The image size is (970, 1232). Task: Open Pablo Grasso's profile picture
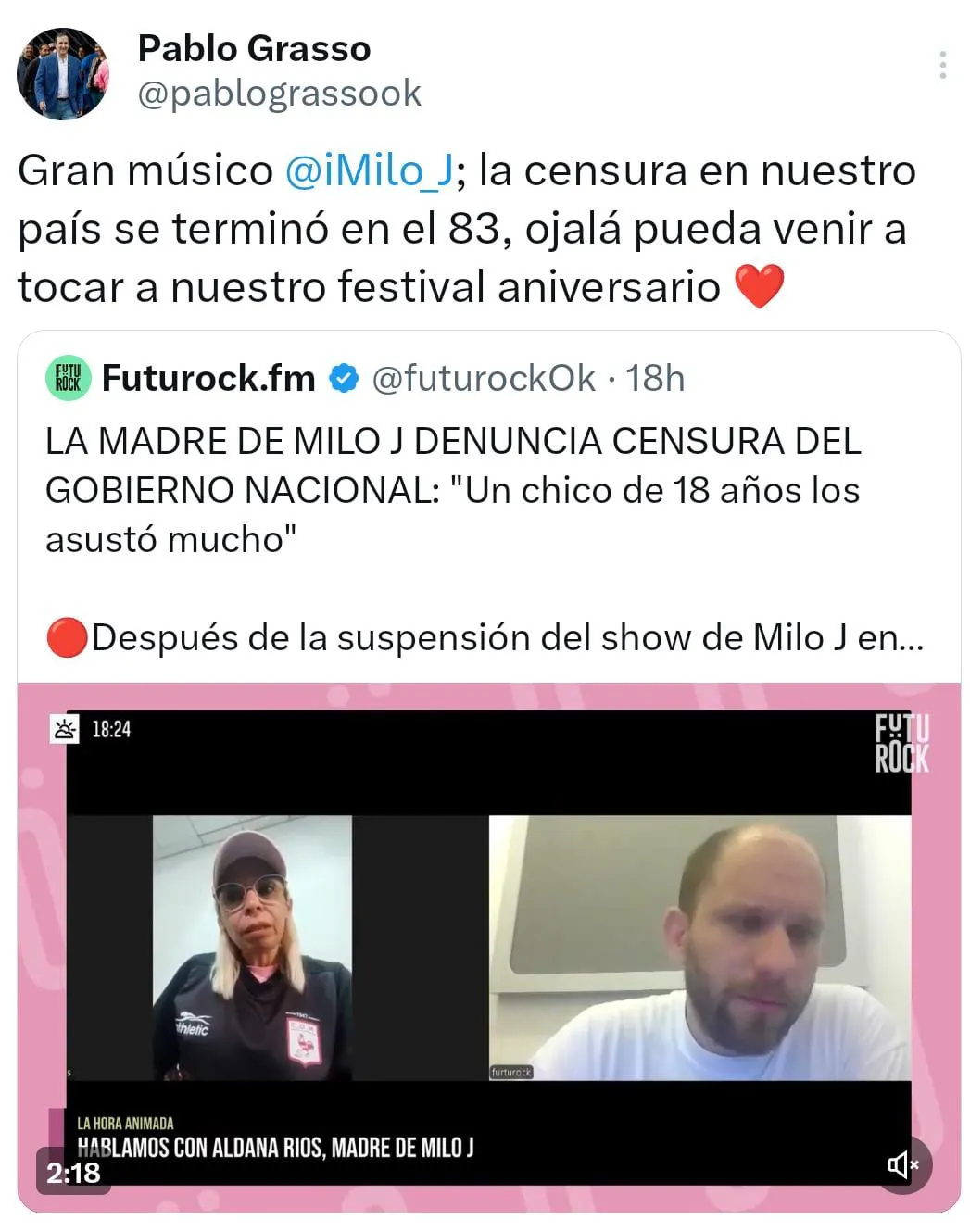click(63, 74)
